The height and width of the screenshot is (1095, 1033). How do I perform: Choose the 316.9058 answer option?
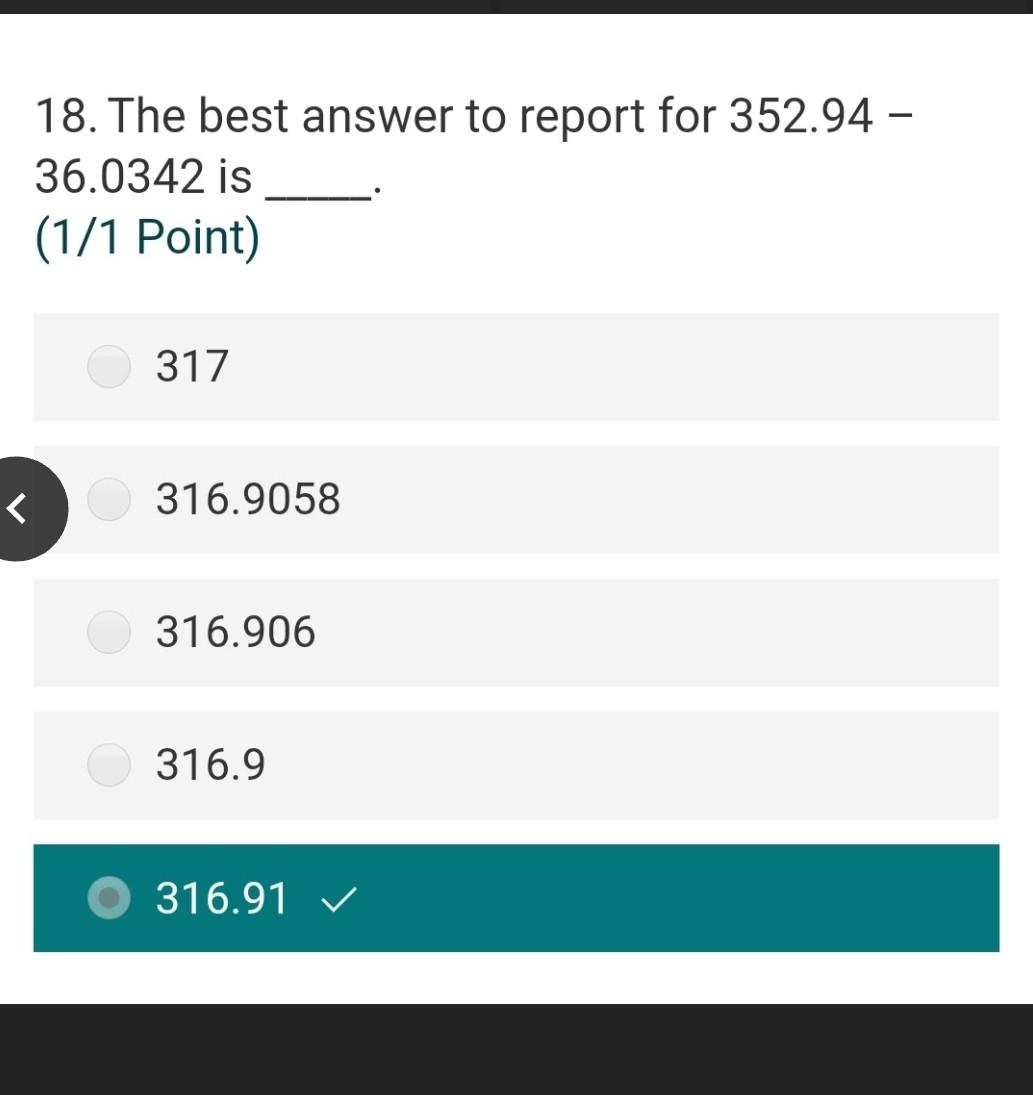click(109, 499)
